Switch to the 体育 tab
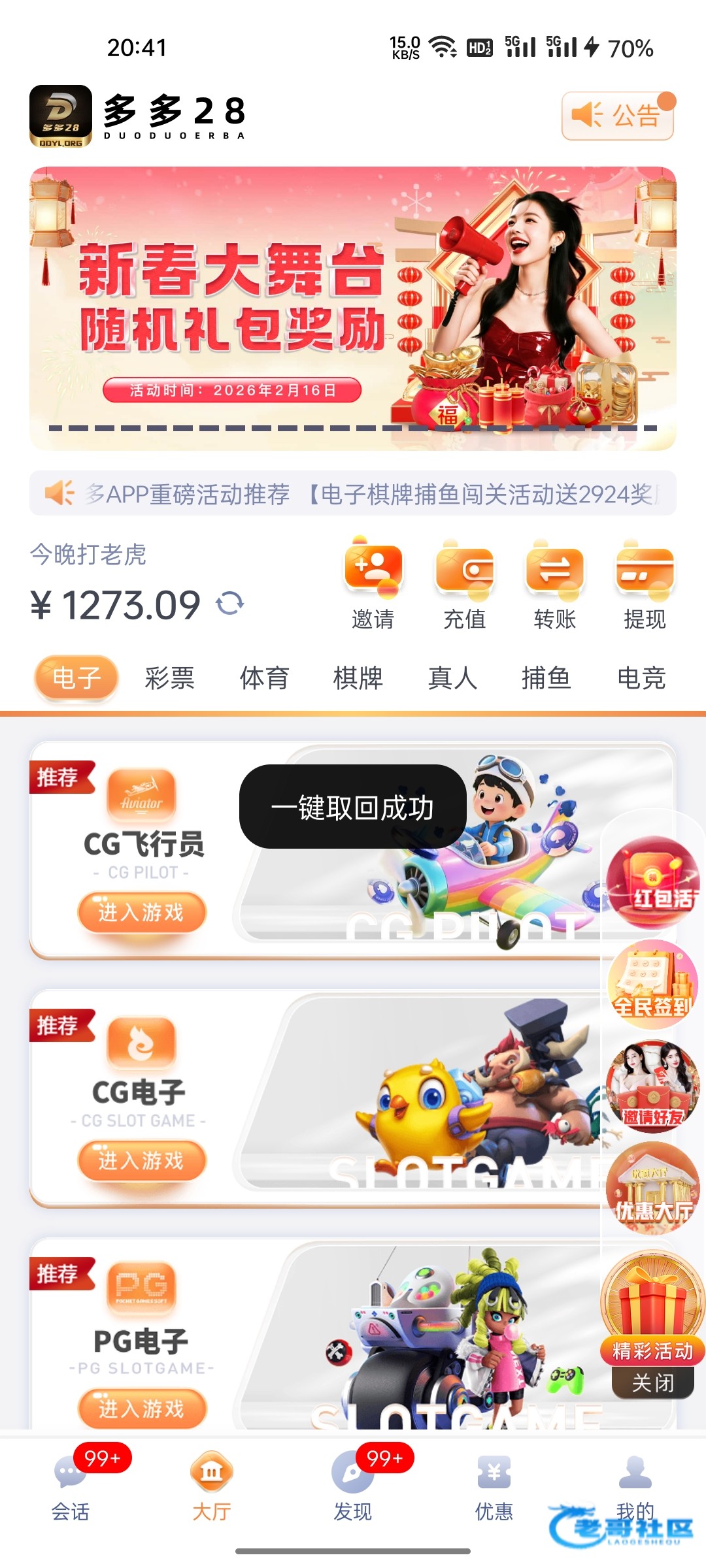Image resolution: width=706 pixels, height=1568 pixels. 264,678
